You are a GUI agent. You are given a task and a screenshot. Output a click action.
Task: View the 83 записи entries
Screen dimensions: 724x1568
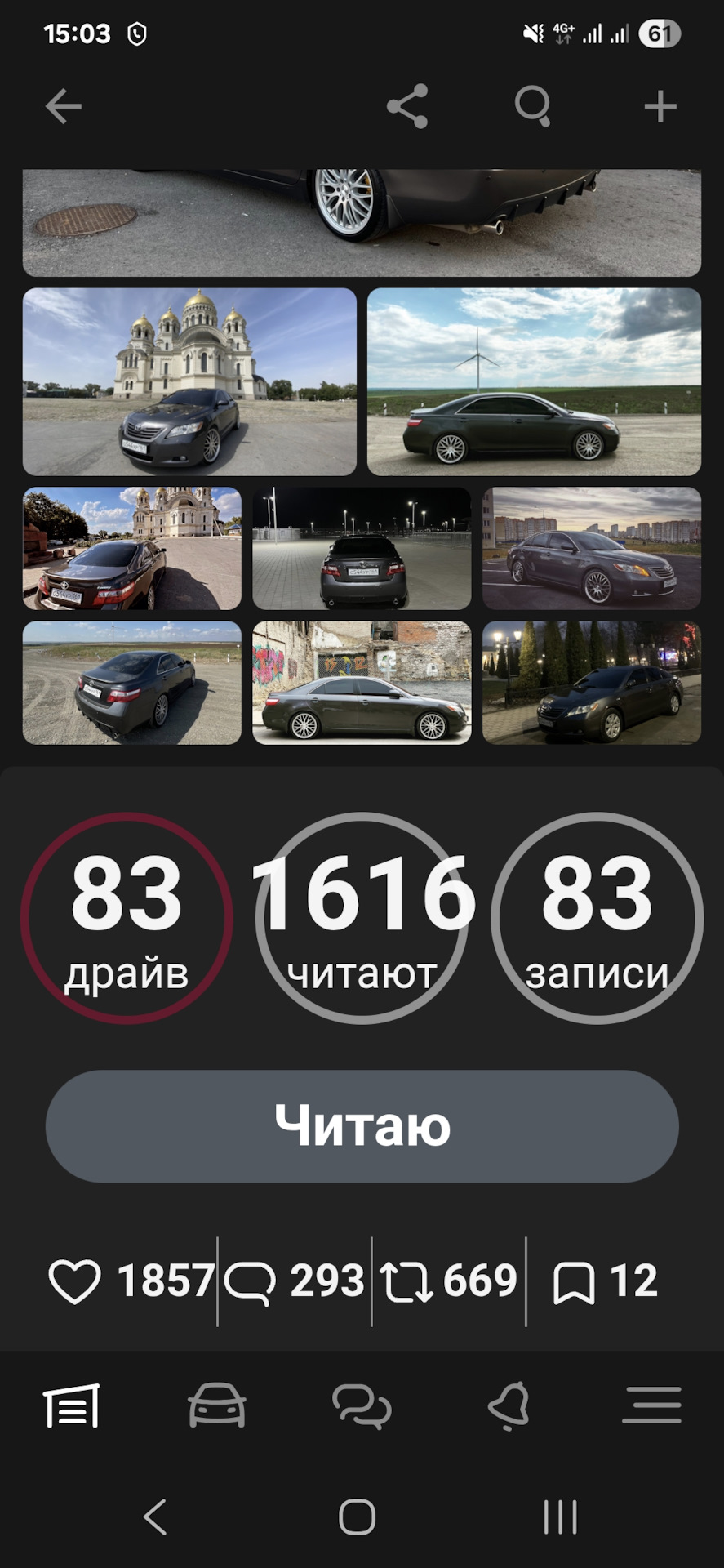(x=597, y=918)
